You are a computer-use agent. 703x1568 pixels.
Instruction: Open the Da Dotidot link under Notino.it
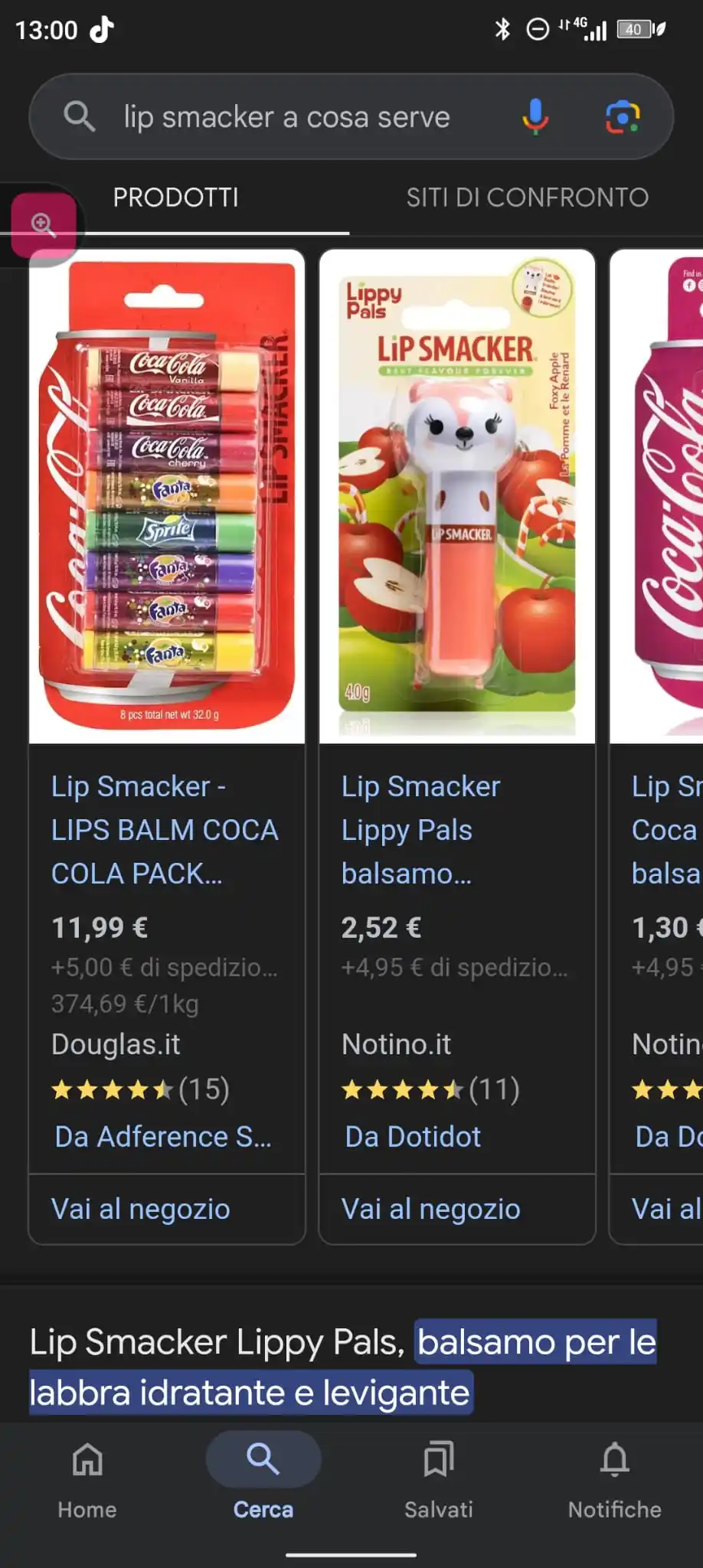(413, 1137)
